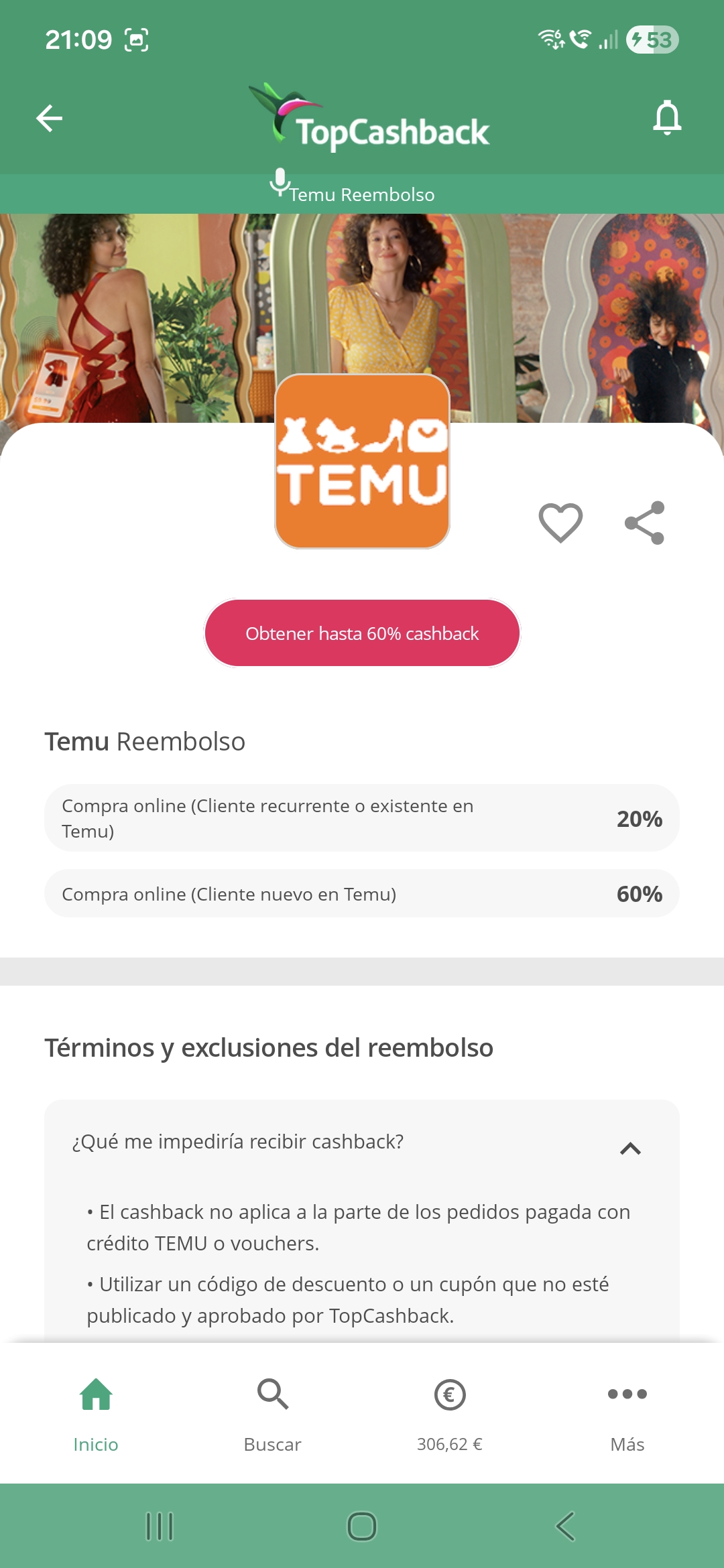Open the system recent apps view
Screen dimensions: 724x1568
[160, 1526]
